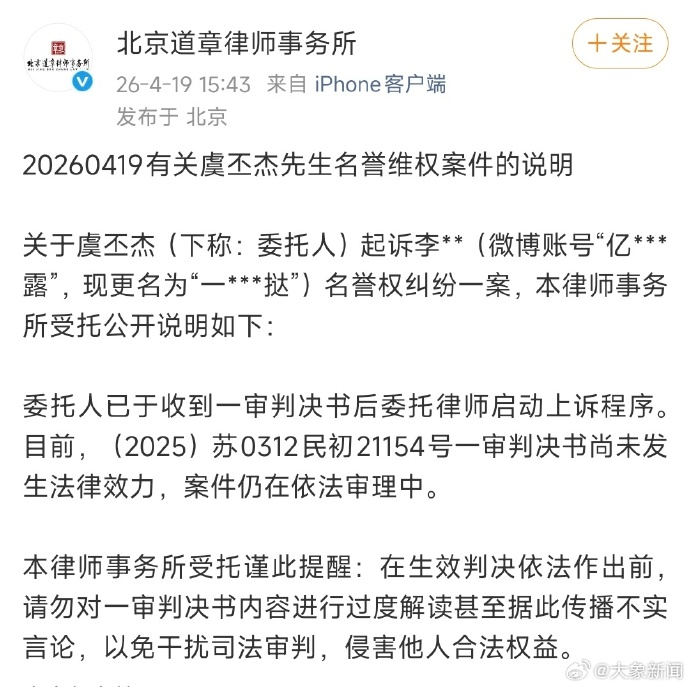Follow 北京道章律师事务所 with the 关注 button
Image resolution: width=690 pixels, height=687 pixels.
coord(620,43)
